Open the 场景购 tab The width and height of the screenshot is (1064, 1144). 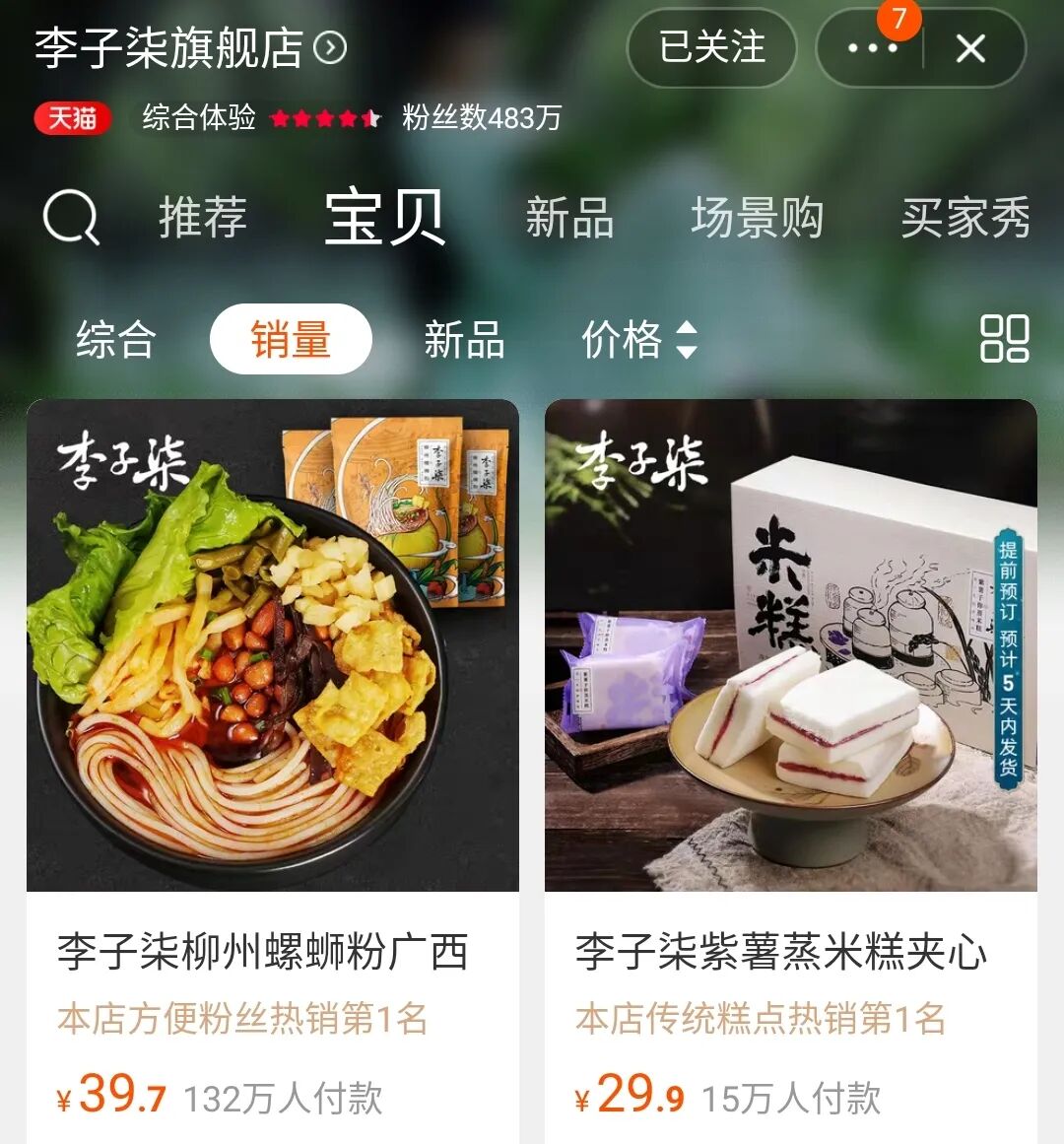pyautogui.click(x=757, y=217)
